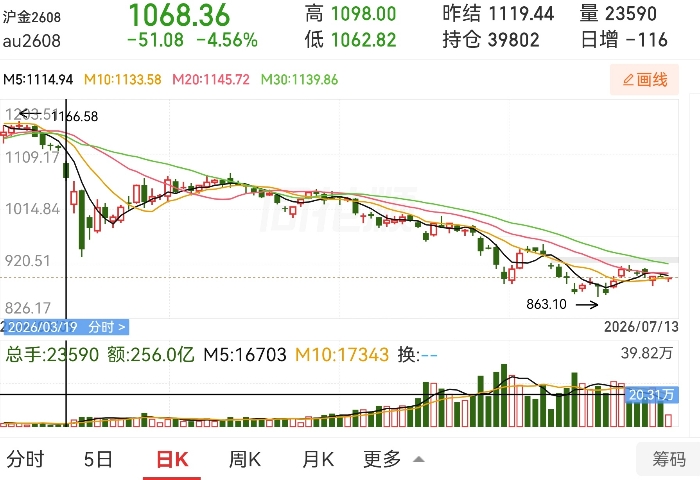The image size is (700, 480).
Task: Open the 筹码 panel
Action: (x=668, y=459)
